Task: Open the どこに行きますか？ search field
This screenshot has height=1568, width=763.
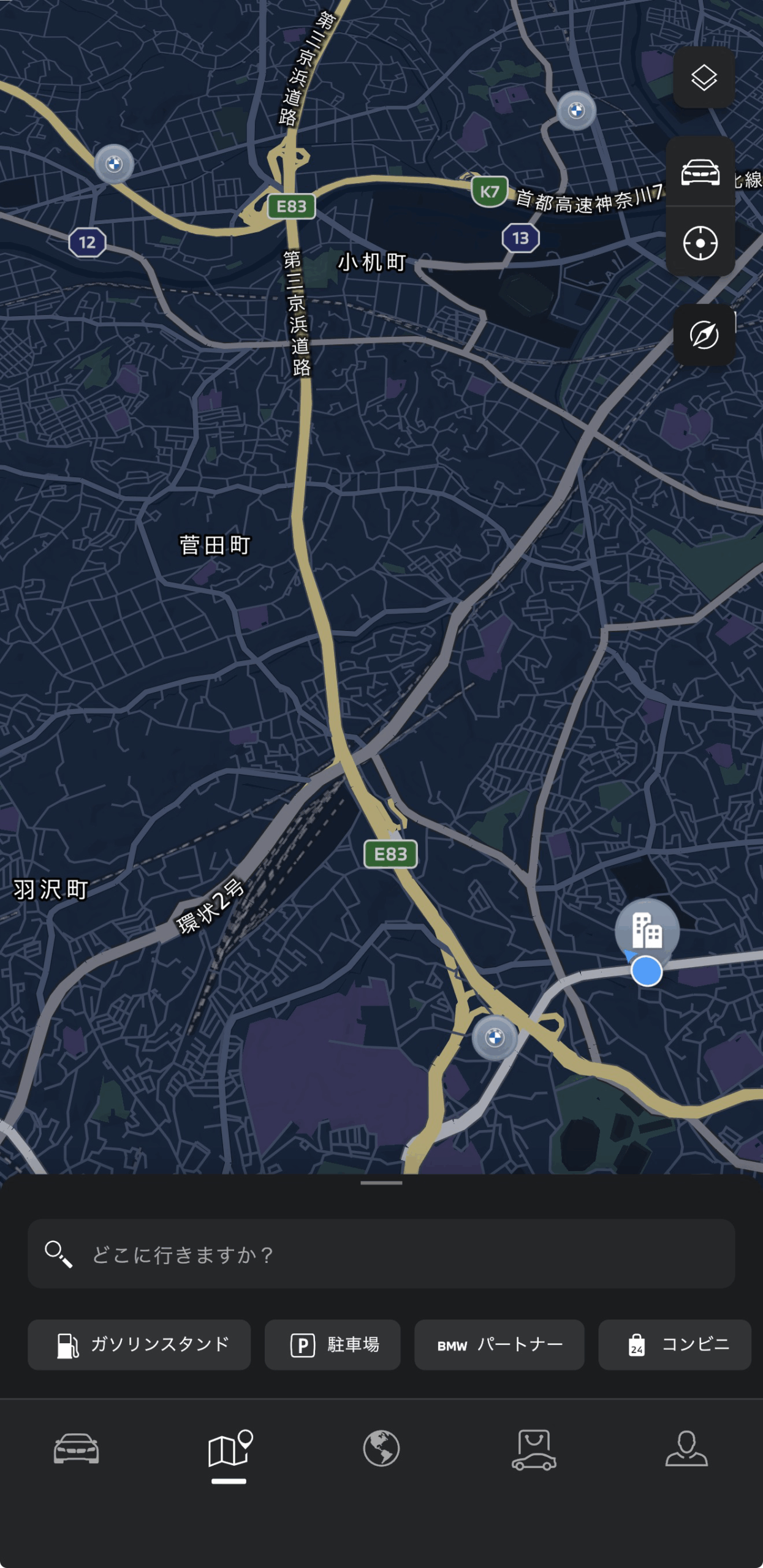Action: pos(381,1254)
